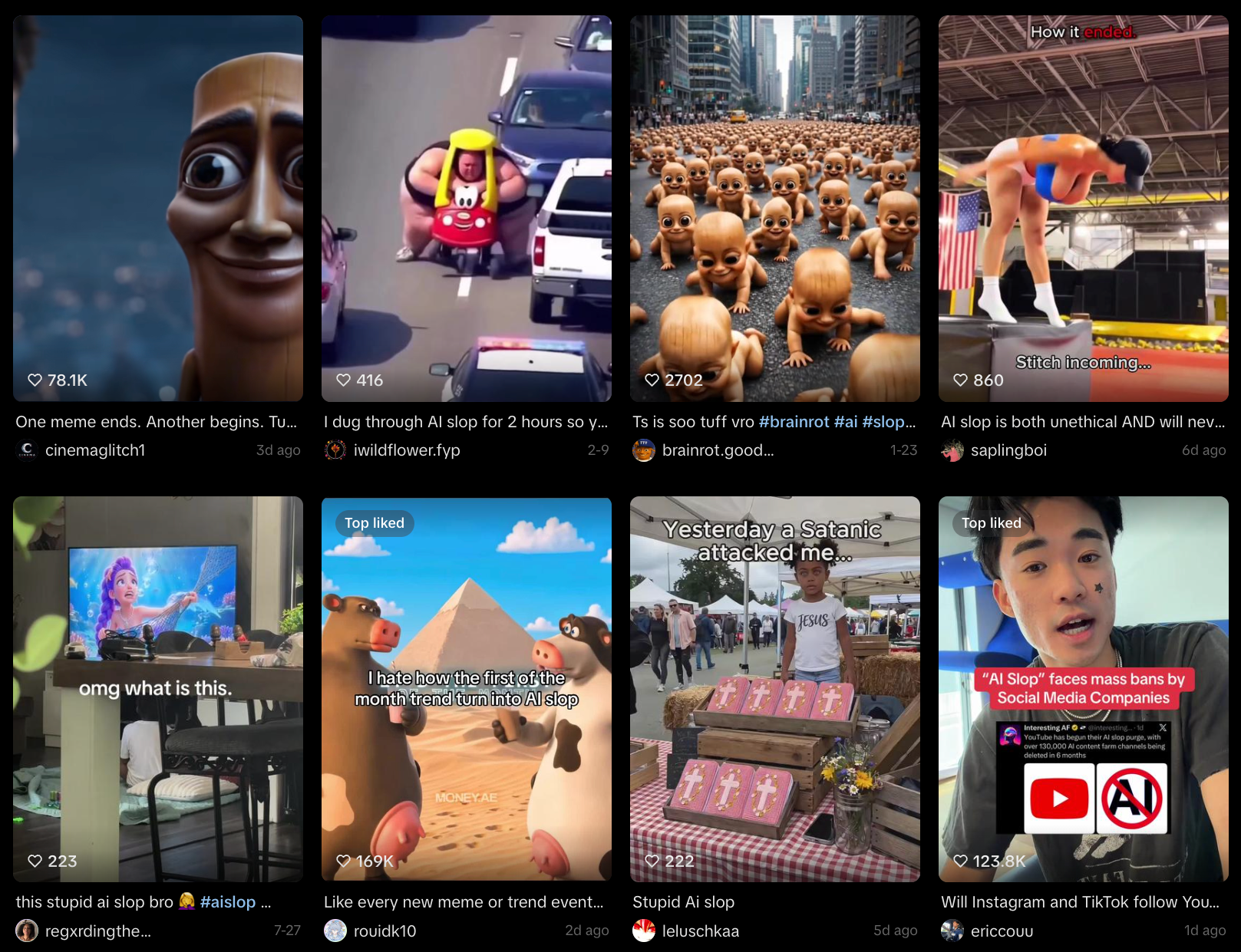Screen dimensions: 1241x952
Task: Open ericcouu's profile
Action: 1002,931
